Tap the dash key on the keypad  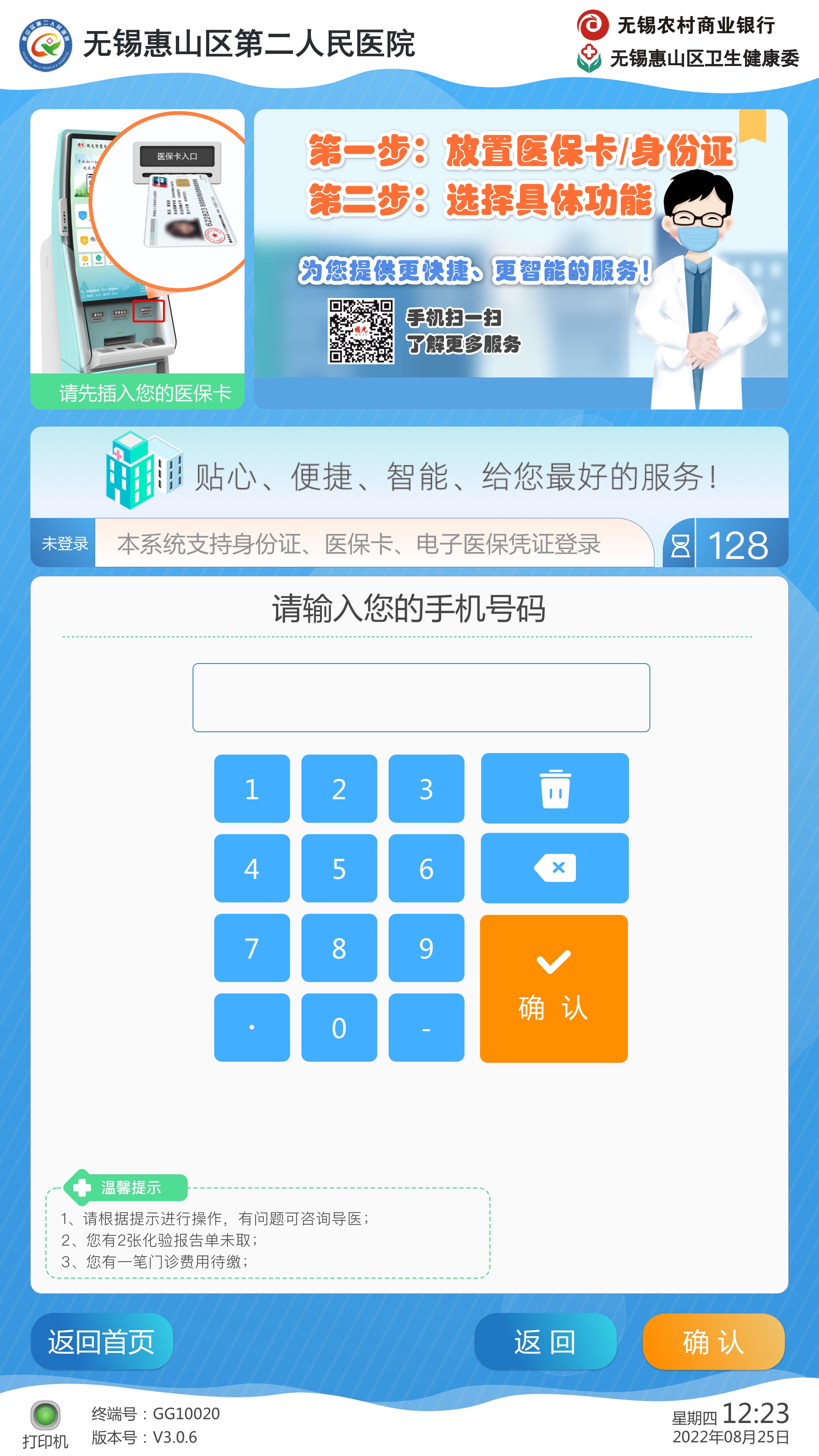(426, 1028)
